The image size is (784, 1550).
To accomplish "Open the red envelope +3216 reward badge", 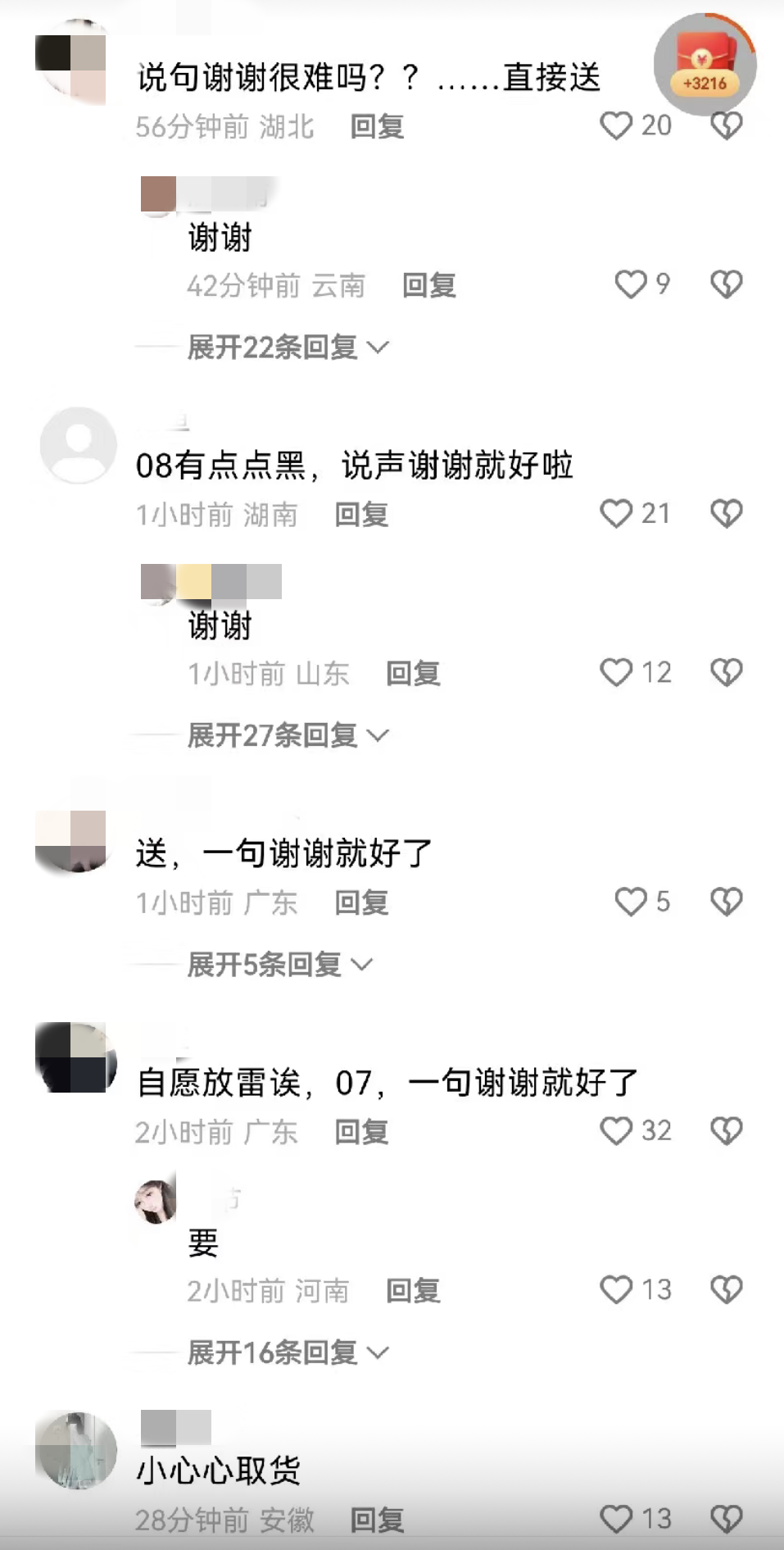I will [x=705, y=64].
